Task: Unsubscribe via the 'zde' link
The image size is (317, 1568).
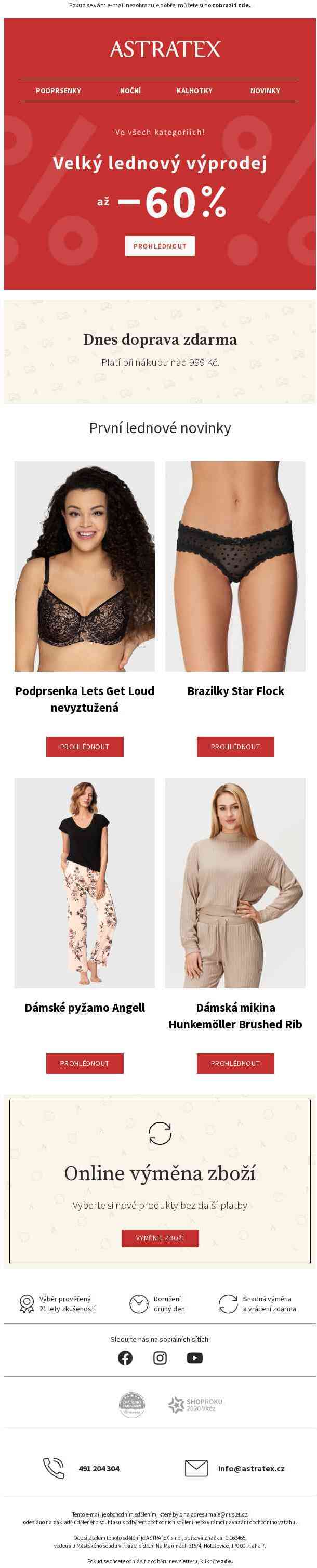Action: pos(227,1561)
